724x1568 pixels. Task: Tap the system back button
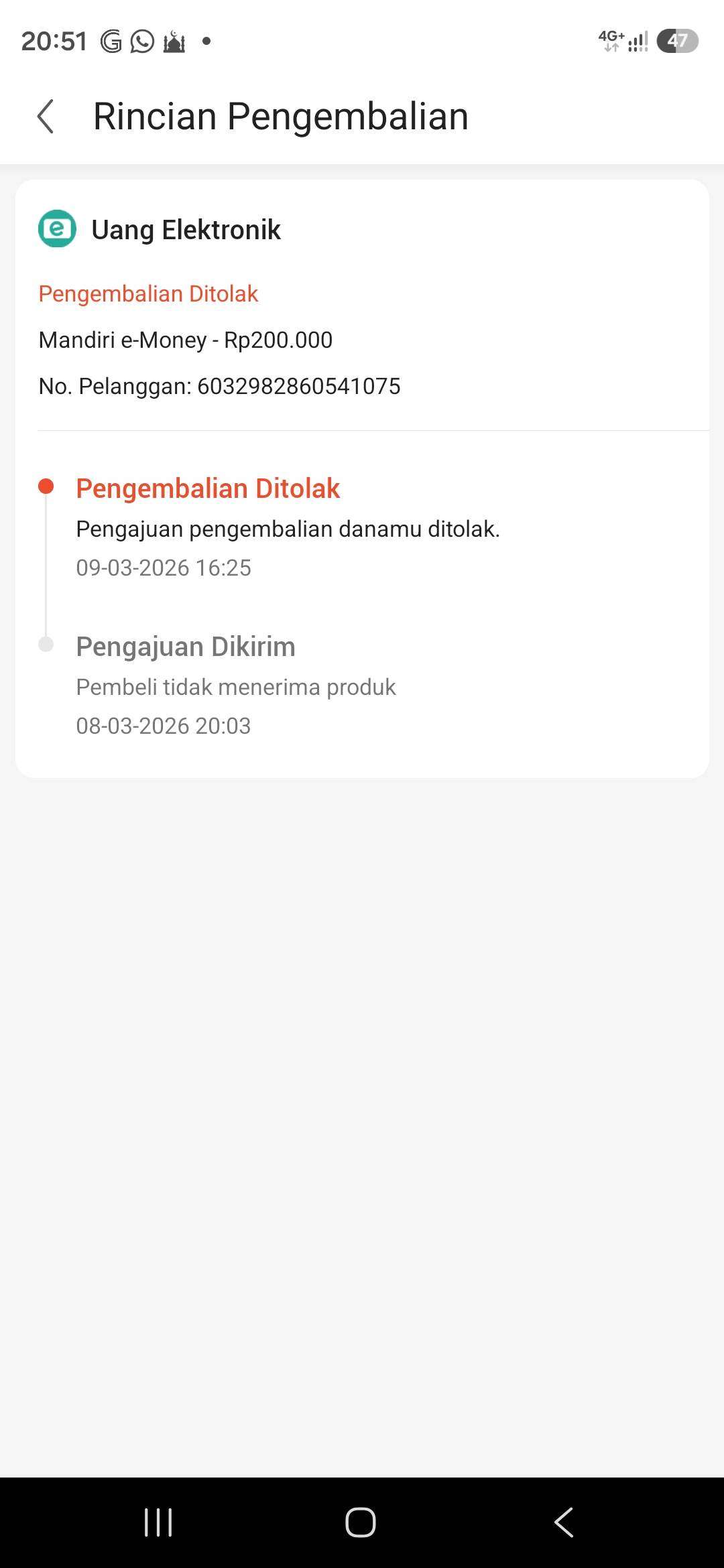pos(564,1522)
